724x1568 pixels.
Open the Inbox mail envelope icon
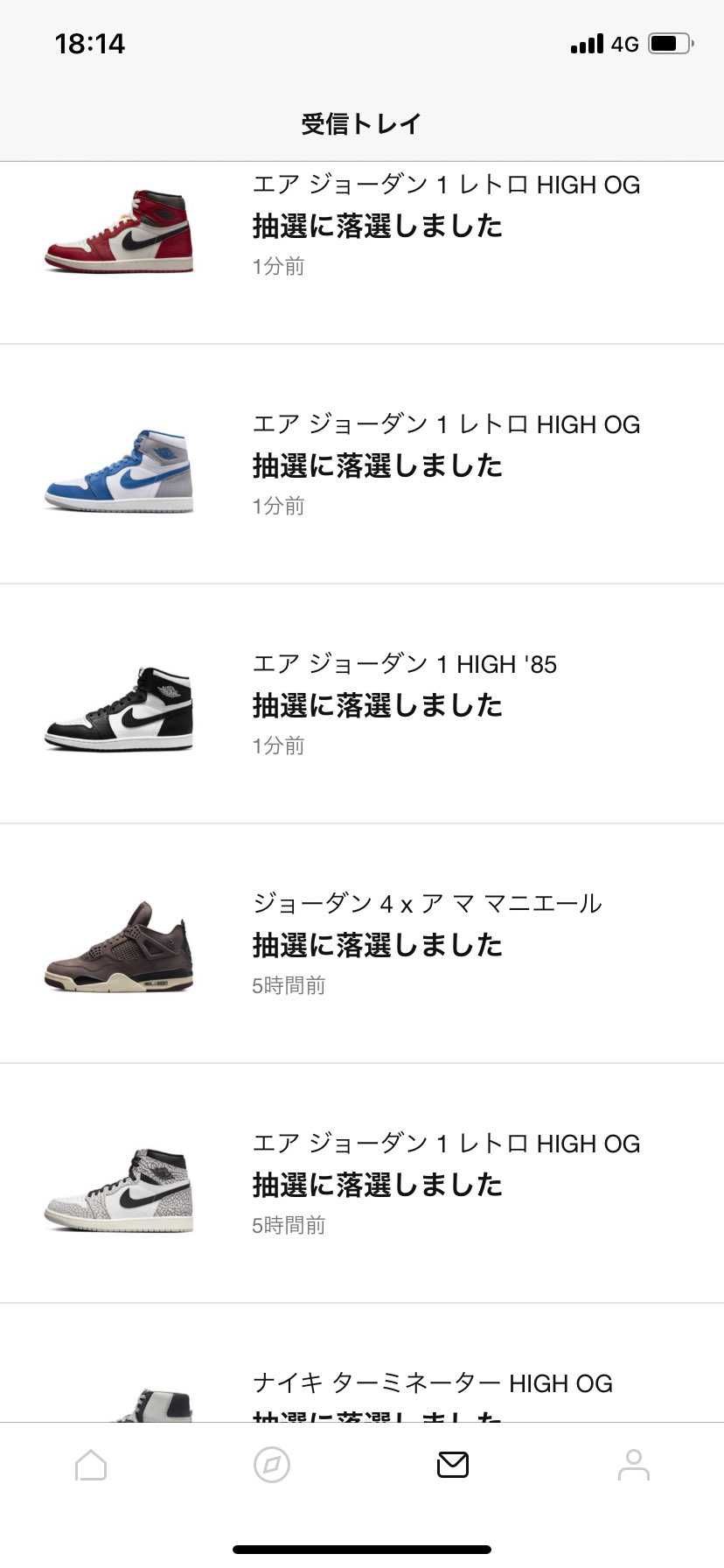click(452, 1464)
